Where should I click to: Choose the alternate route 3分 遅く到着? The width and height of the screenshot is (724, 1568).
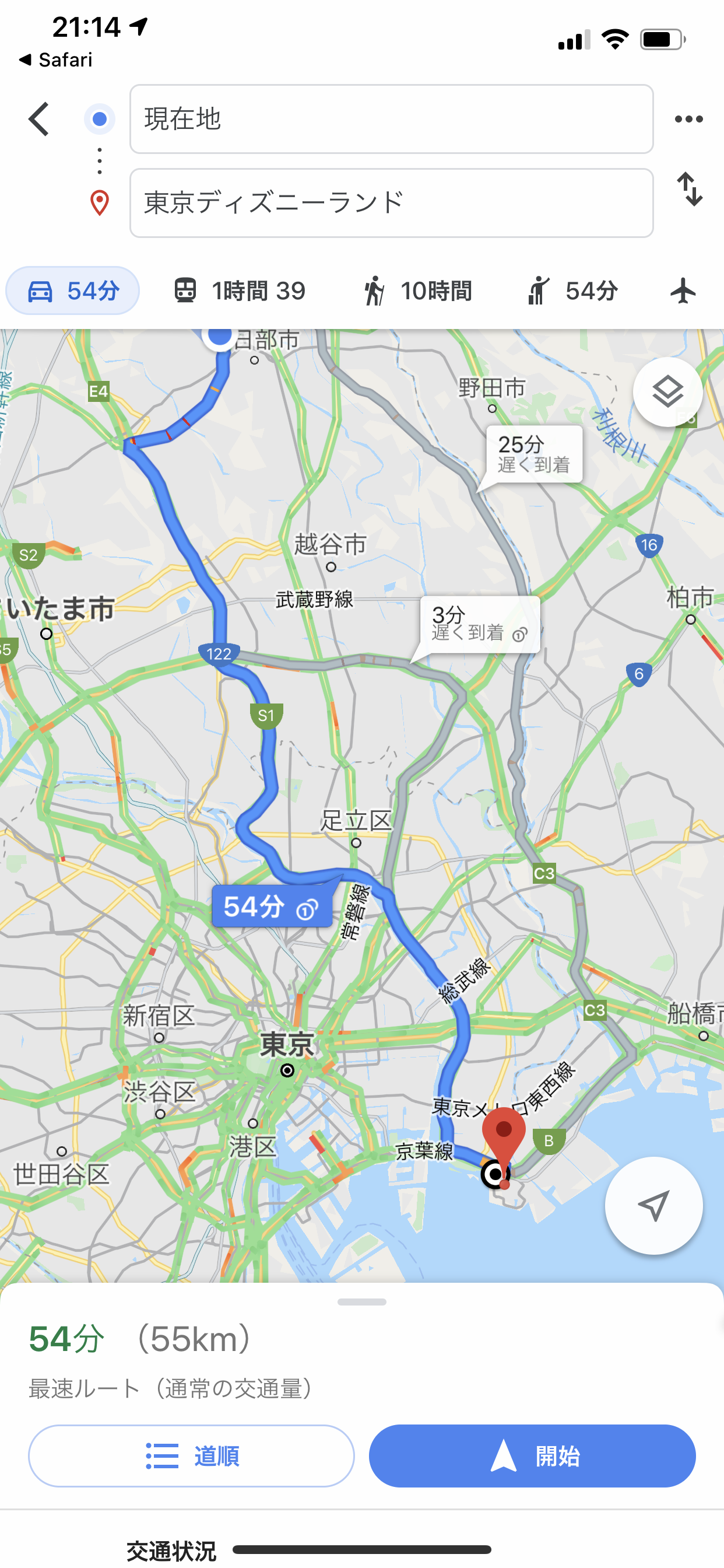pos(479,624)
